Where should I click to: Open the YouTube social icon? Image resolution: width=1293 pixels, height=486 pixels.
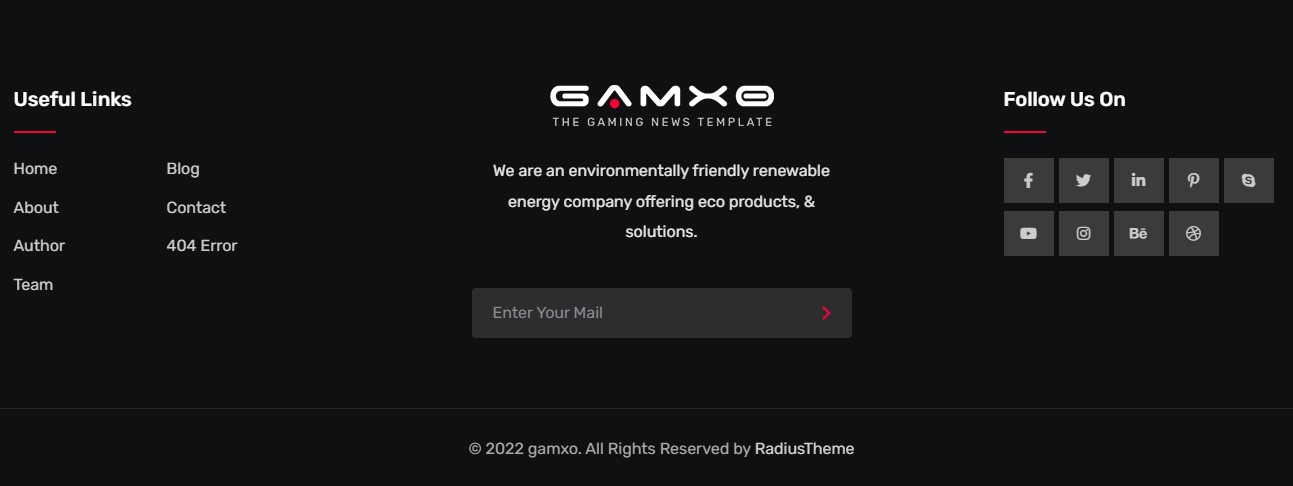pos(1028,234)
